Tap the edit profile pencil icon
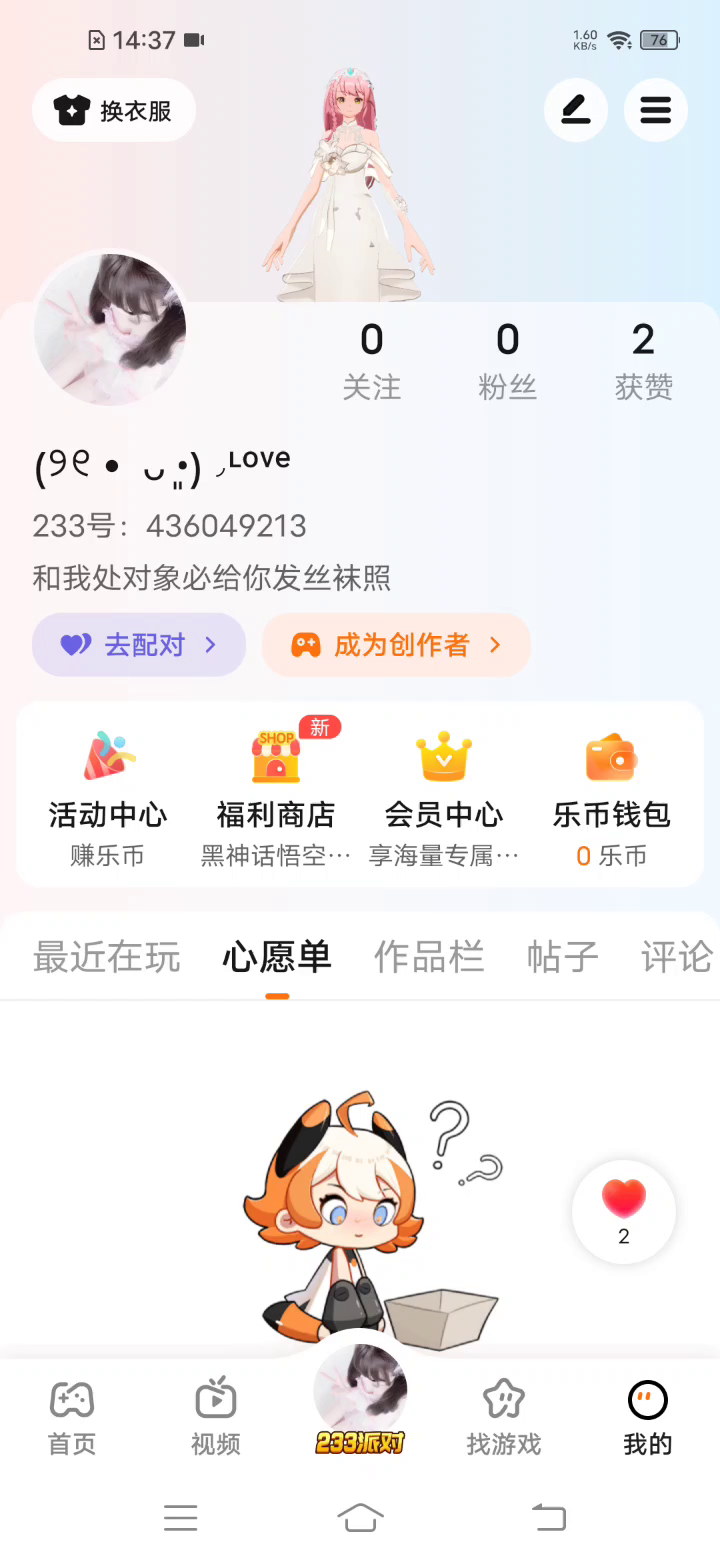Viewport: 720px width, 1560px height. [576, 110]
